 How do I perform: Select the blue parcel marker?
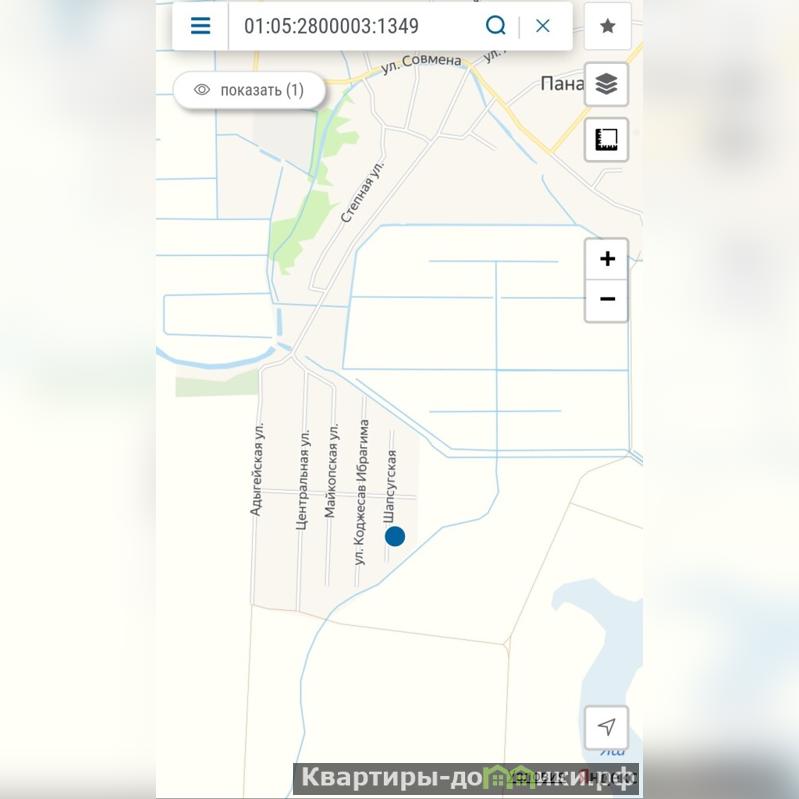point(395,536)
